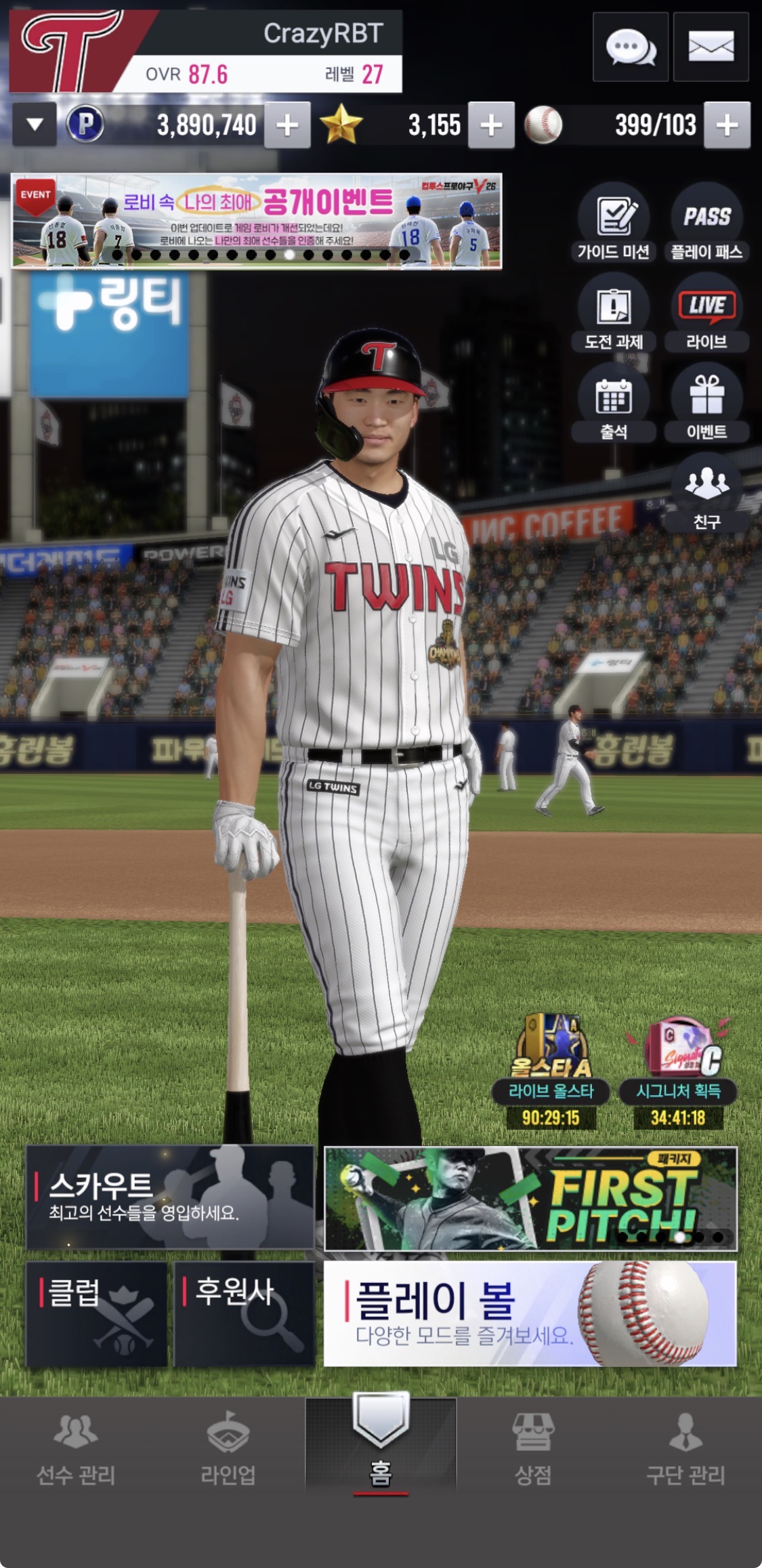Add more stars with the plus button
Screen dimensions: 762x1568
click(491, 125)
